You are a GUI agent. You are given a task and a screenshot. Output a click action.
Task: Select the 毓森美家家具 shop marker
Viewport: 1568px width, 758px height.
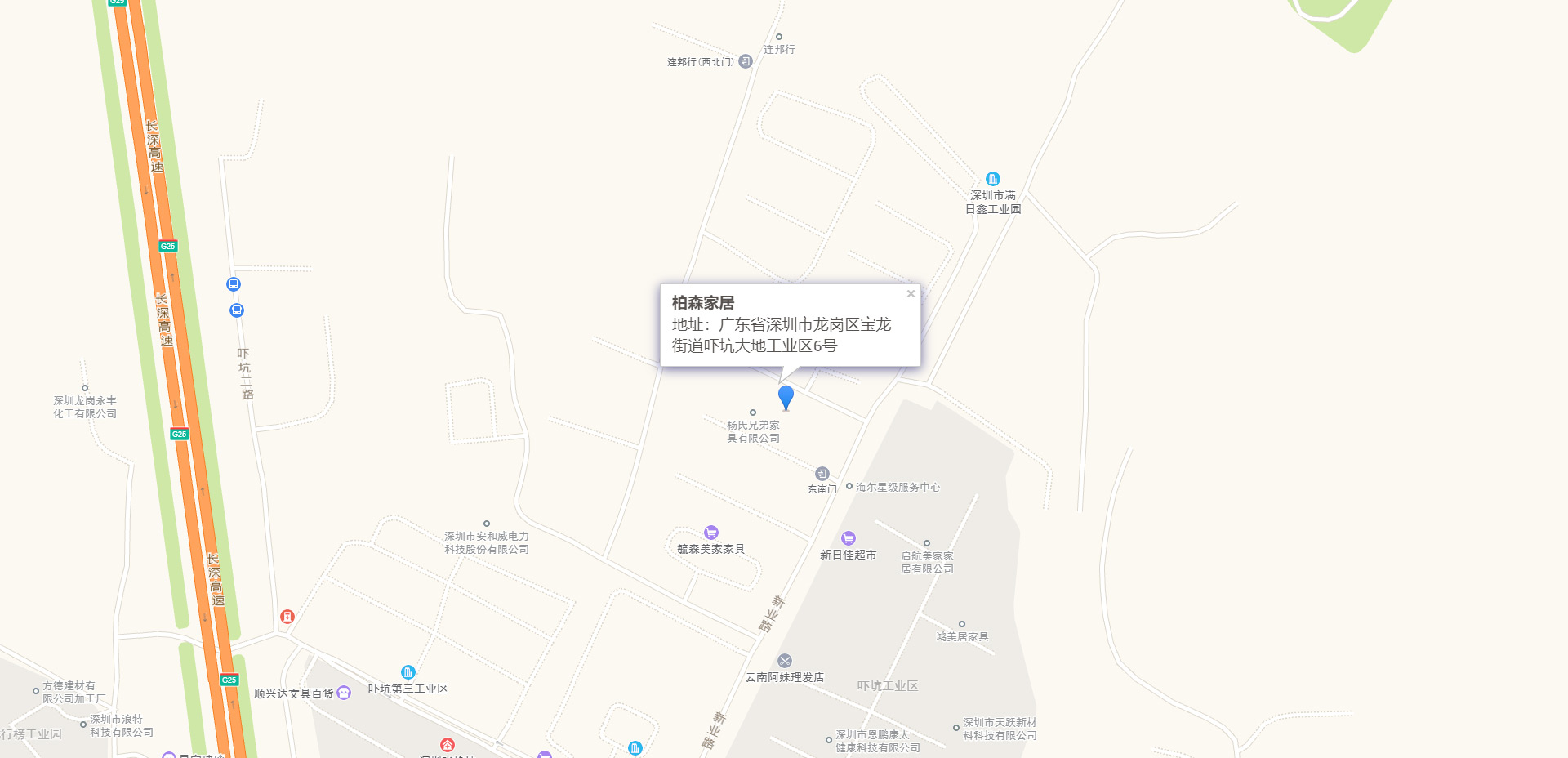coord(711,533)
